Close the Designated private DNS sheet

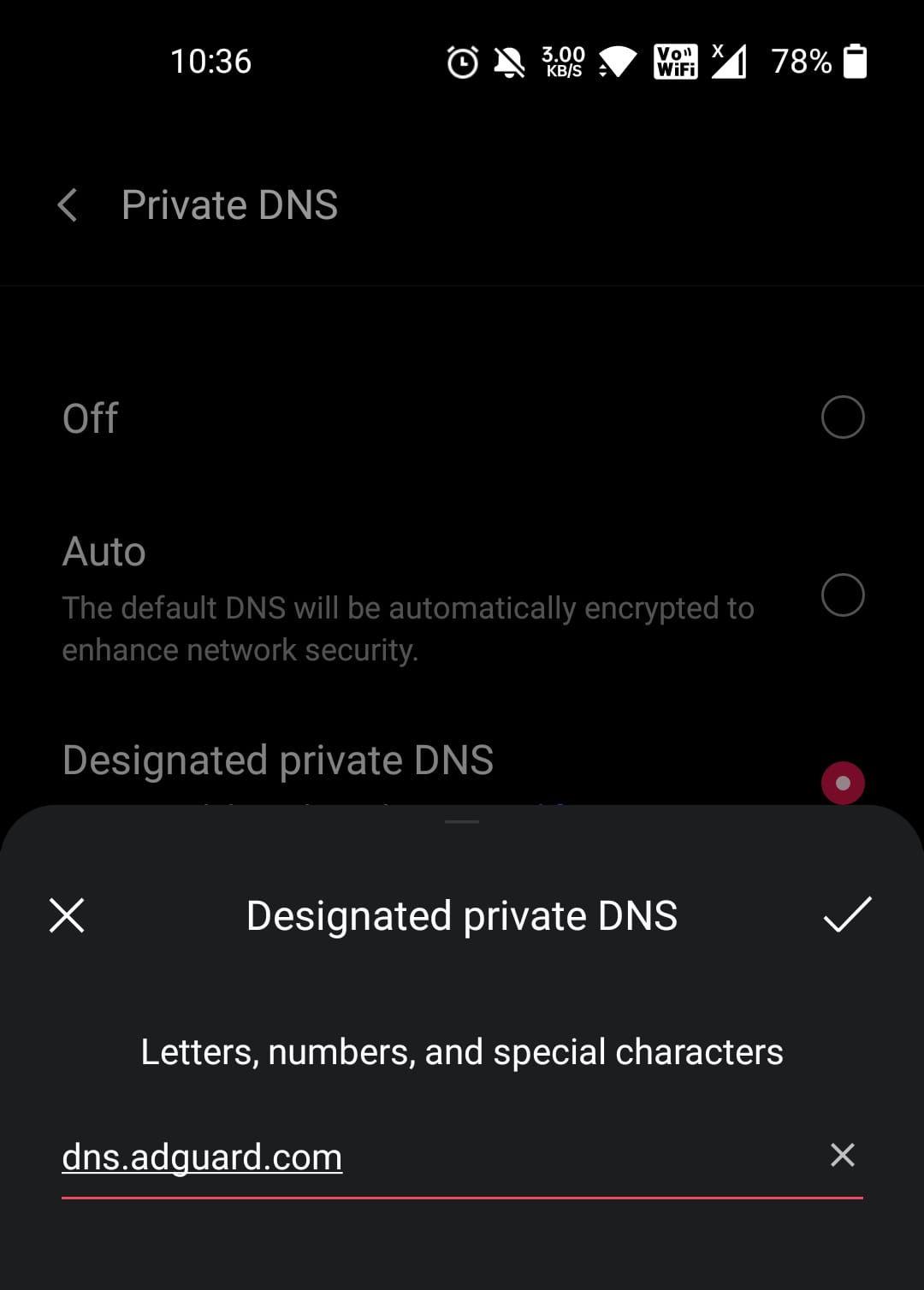(x=67, y=915)
